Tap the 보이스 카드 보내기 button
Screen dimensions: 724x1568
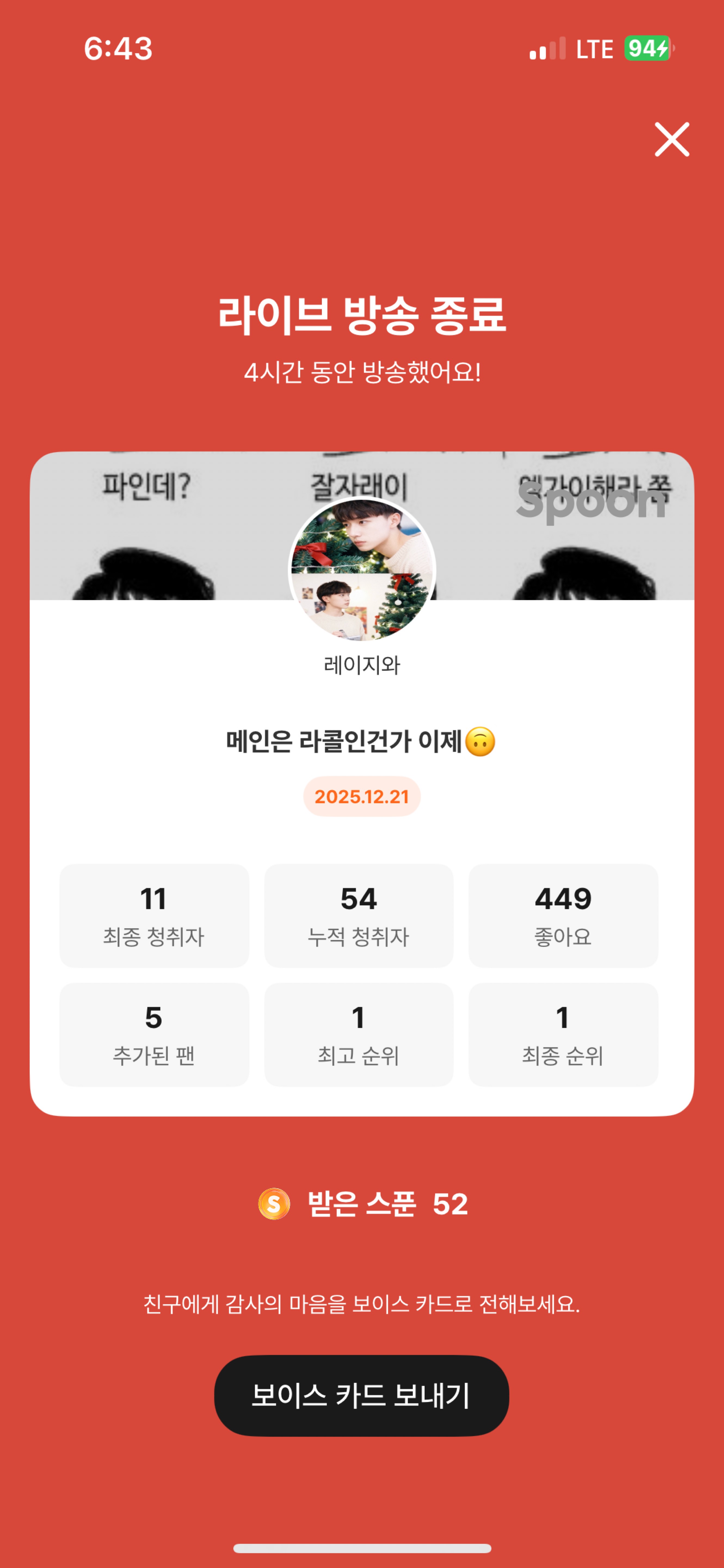coord(361,1395)
